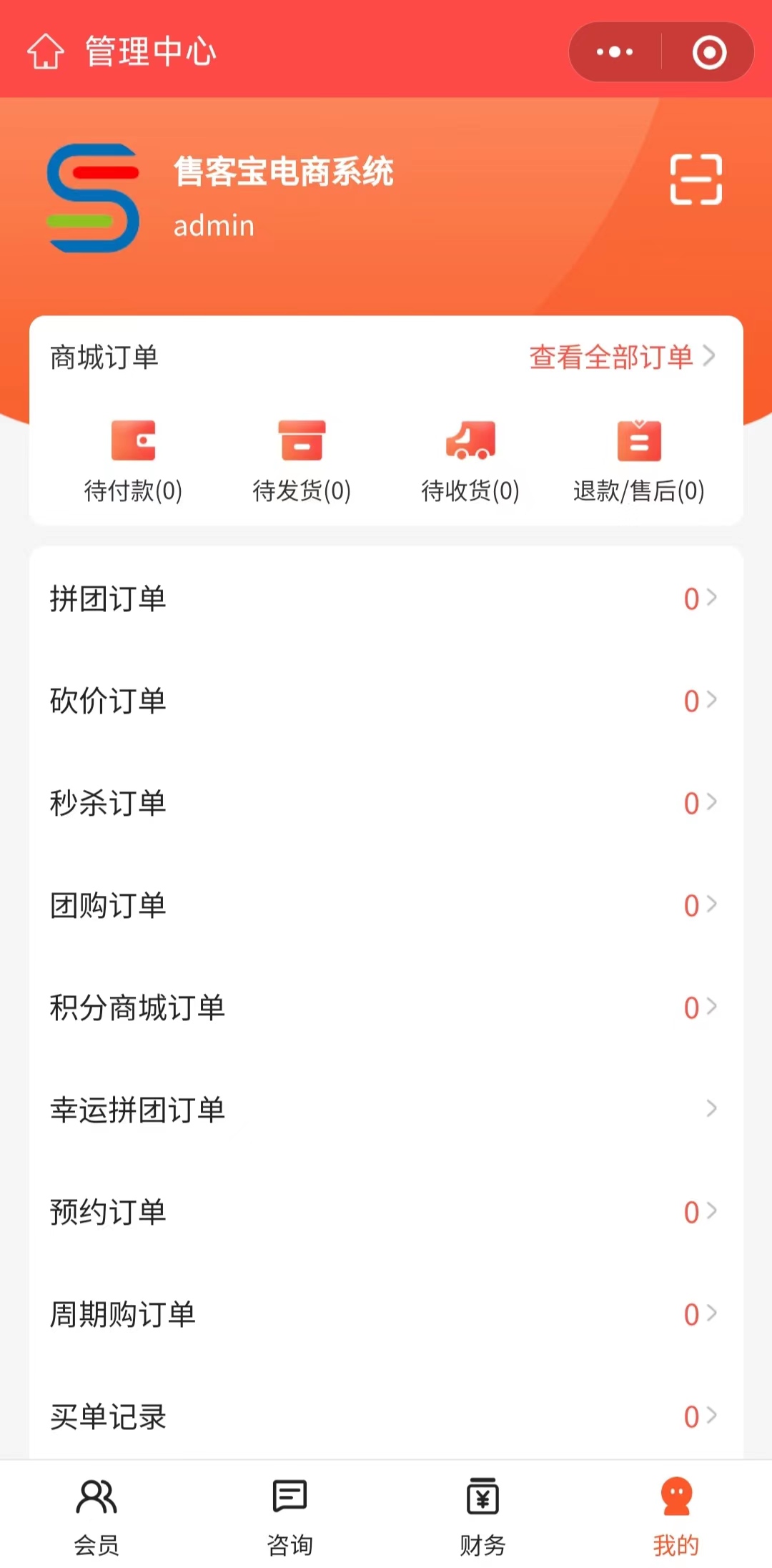Open the 秒杀订单 row

click(386, 803)
